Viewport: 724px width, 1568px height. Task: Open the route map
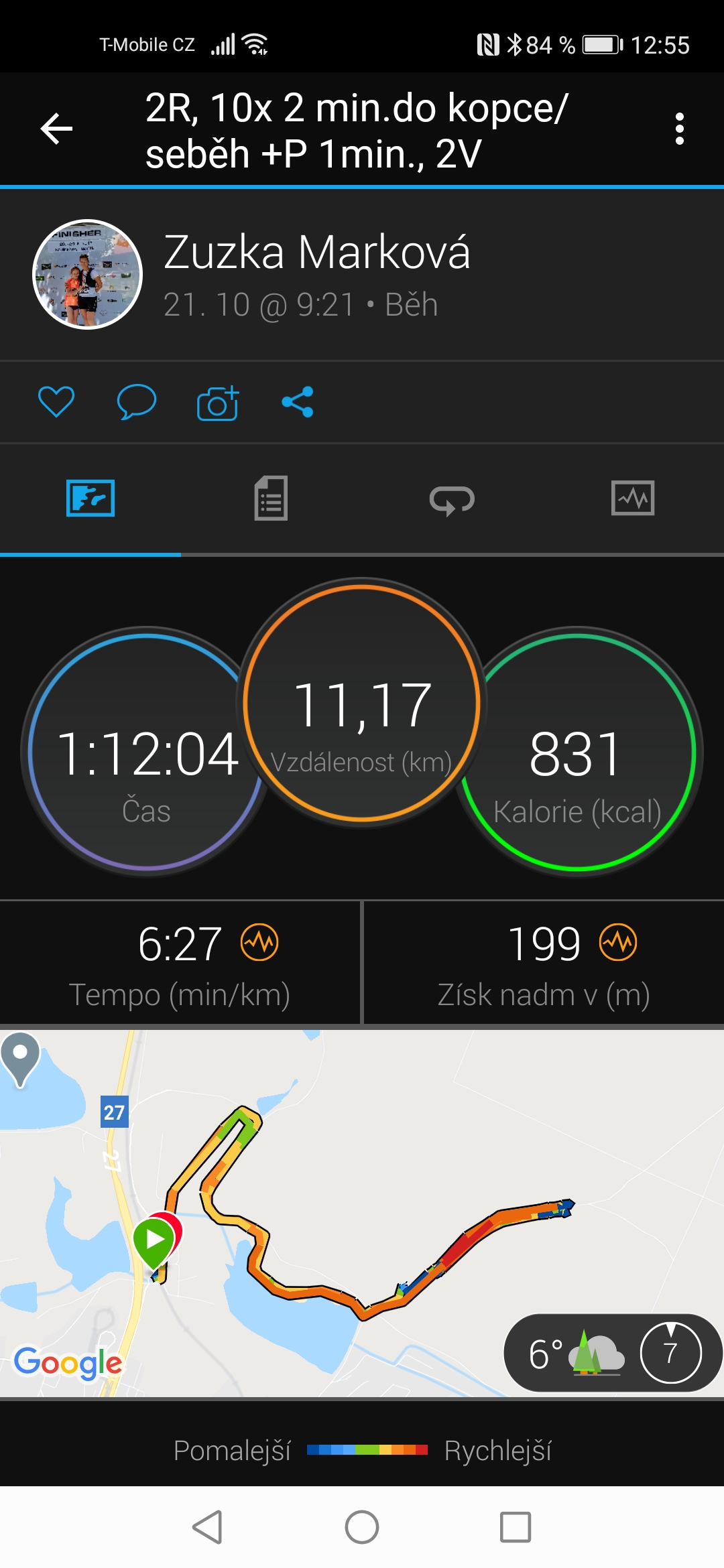pos(362,1214)
